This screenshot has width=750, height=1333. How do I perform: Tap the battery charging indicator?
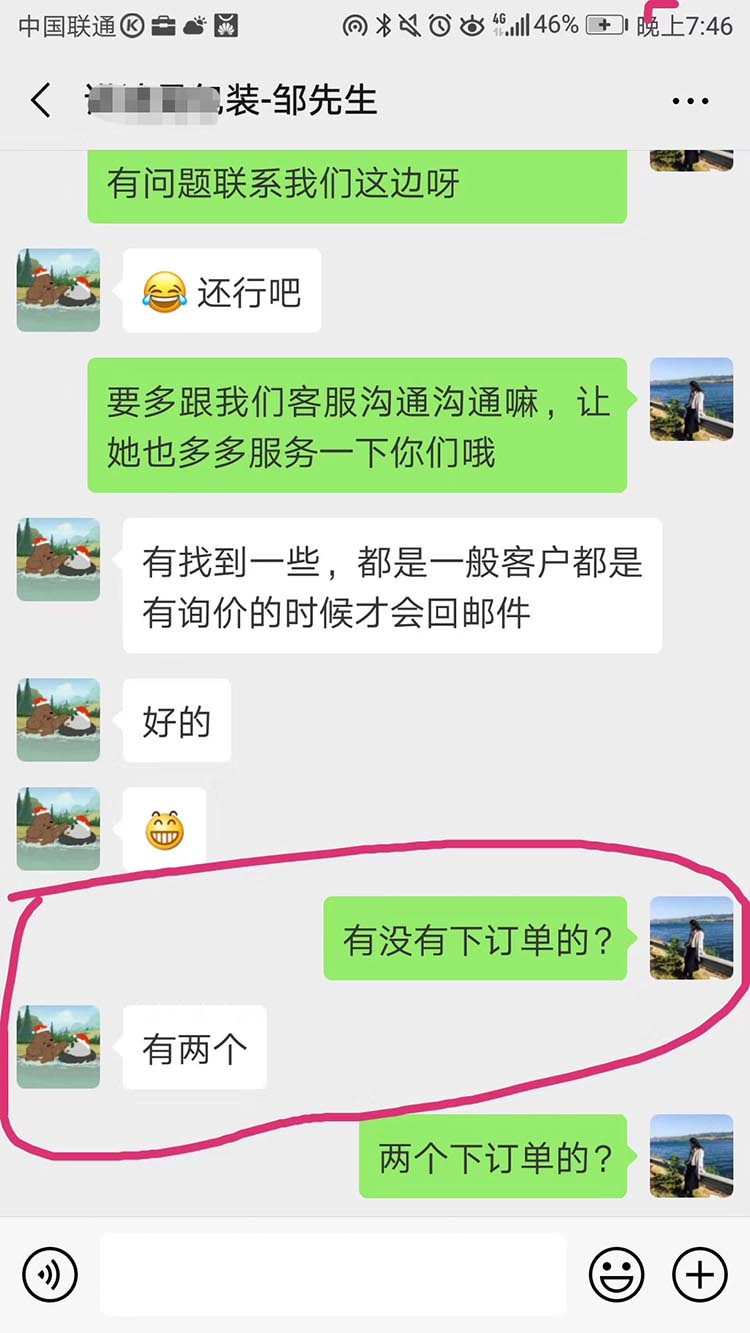(x=604, y=27)
